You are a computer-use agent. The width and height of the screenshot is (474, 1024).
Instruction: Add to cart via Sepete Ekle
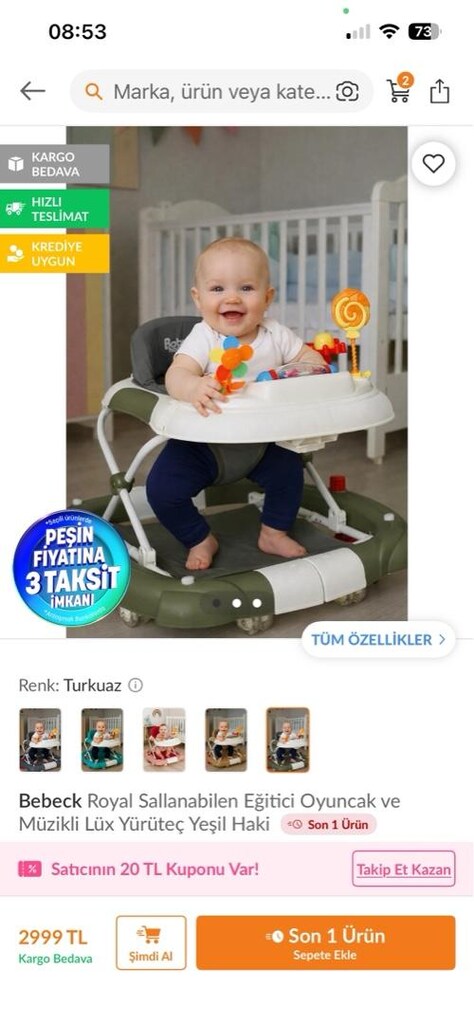pos(326,942)
